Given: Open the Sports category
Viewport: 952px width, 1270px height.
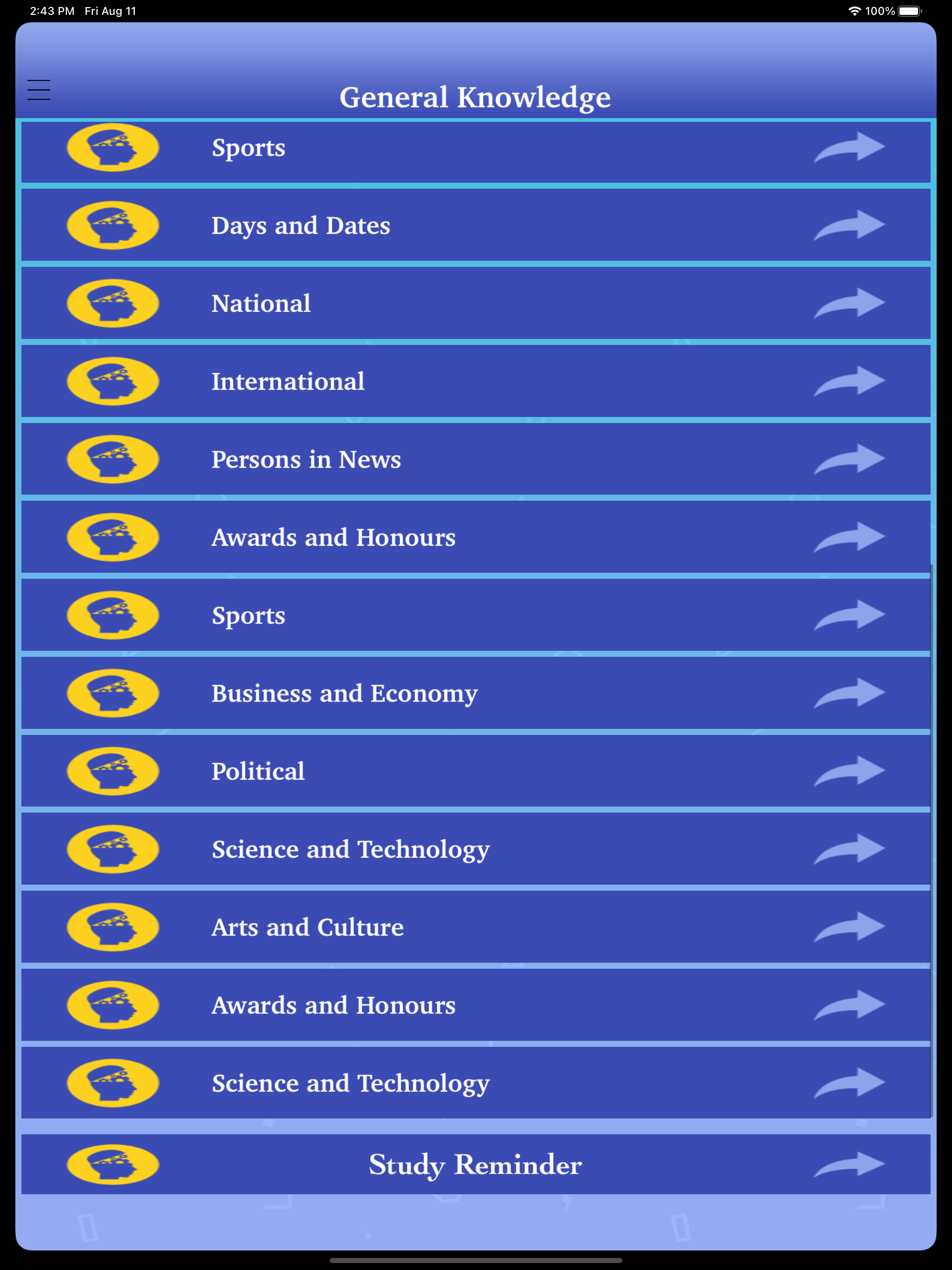Looking at the screenshot, I should pos(476,147).
